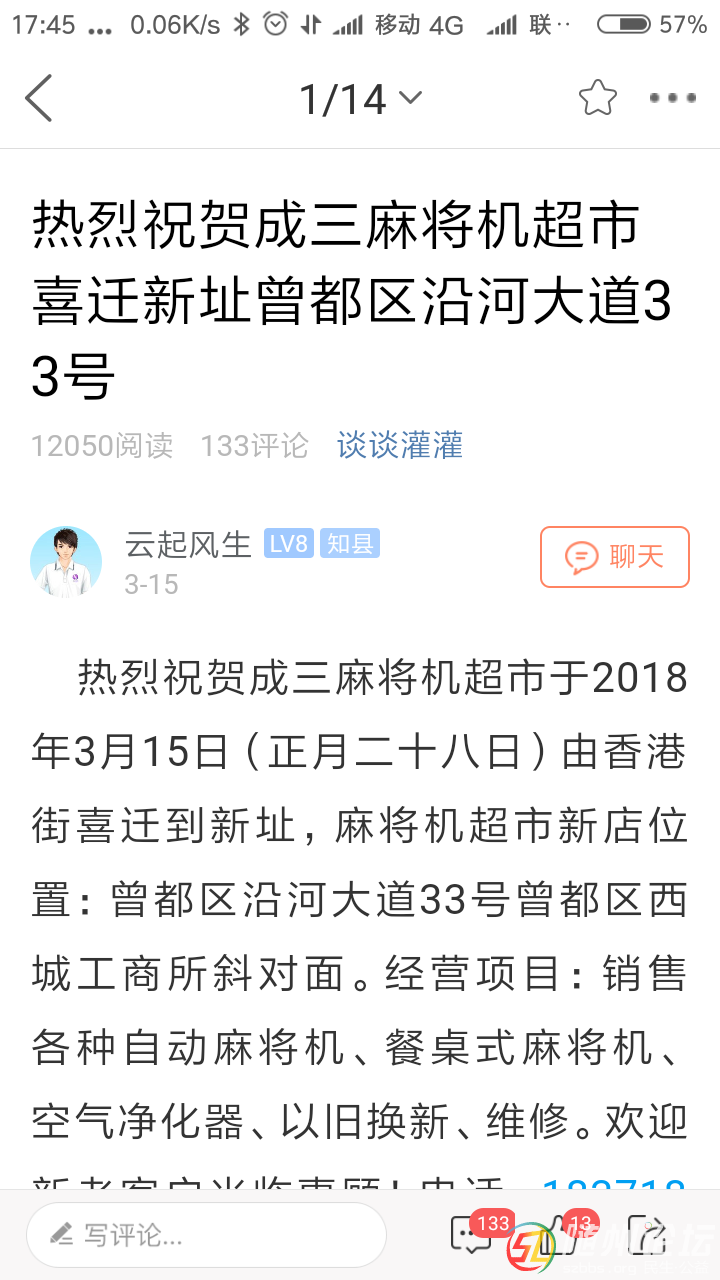Open author name 云起风生
Screen dimensions: 720x1280
coord(188,544)
